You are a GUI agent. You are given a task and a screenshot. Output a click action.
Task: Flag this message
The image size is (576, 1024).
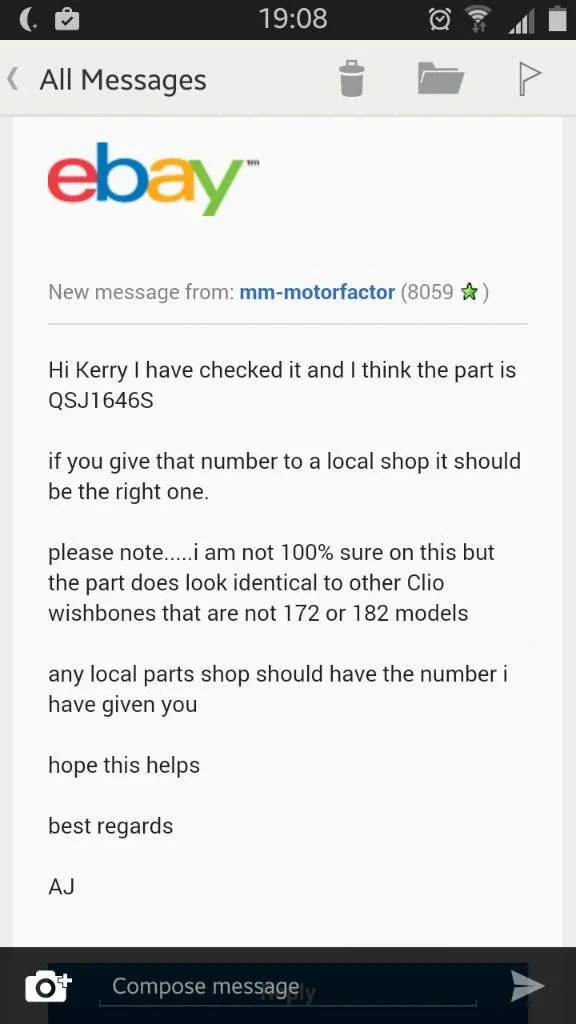(x=530, y=79)
